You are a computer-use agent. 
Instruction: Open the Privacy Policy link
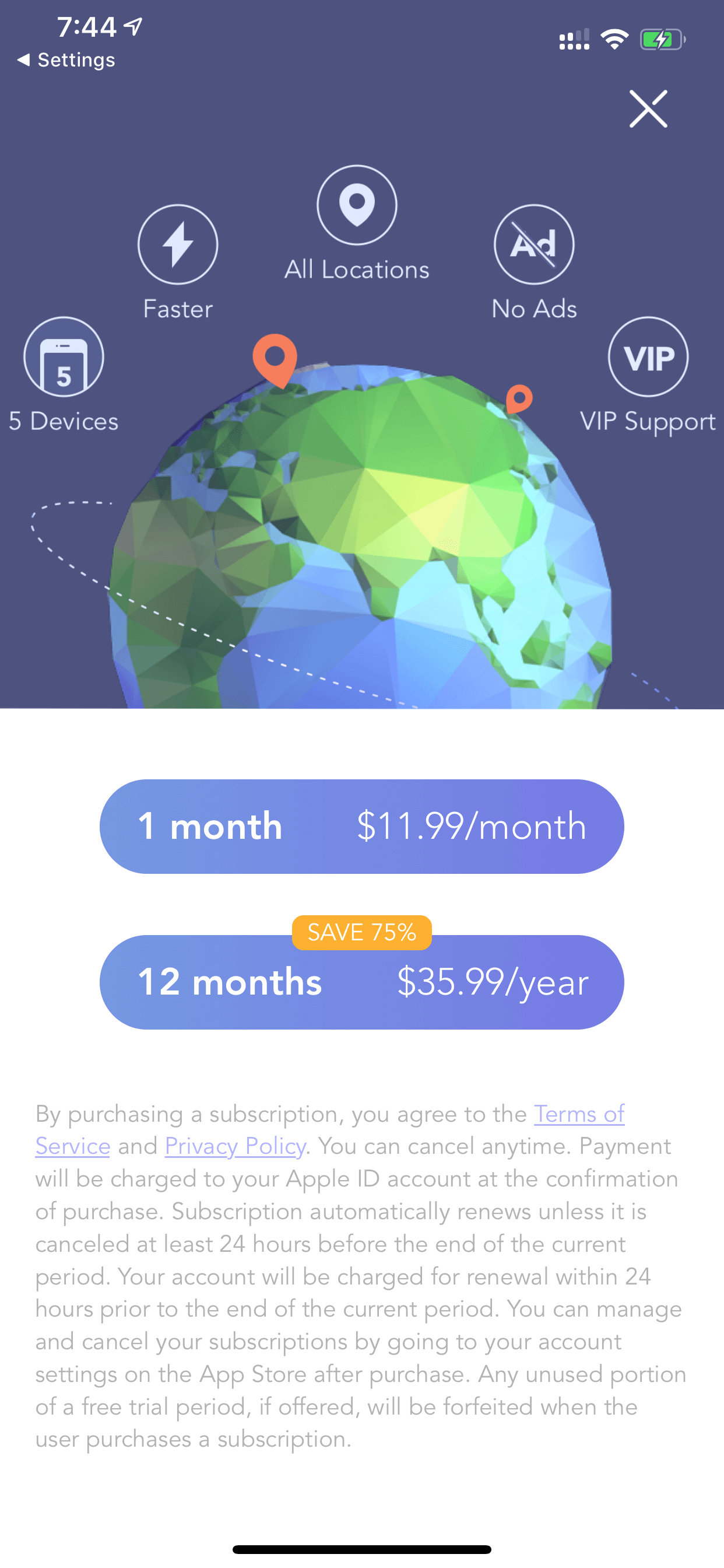pyautogui.click(x=235, y=1146)
